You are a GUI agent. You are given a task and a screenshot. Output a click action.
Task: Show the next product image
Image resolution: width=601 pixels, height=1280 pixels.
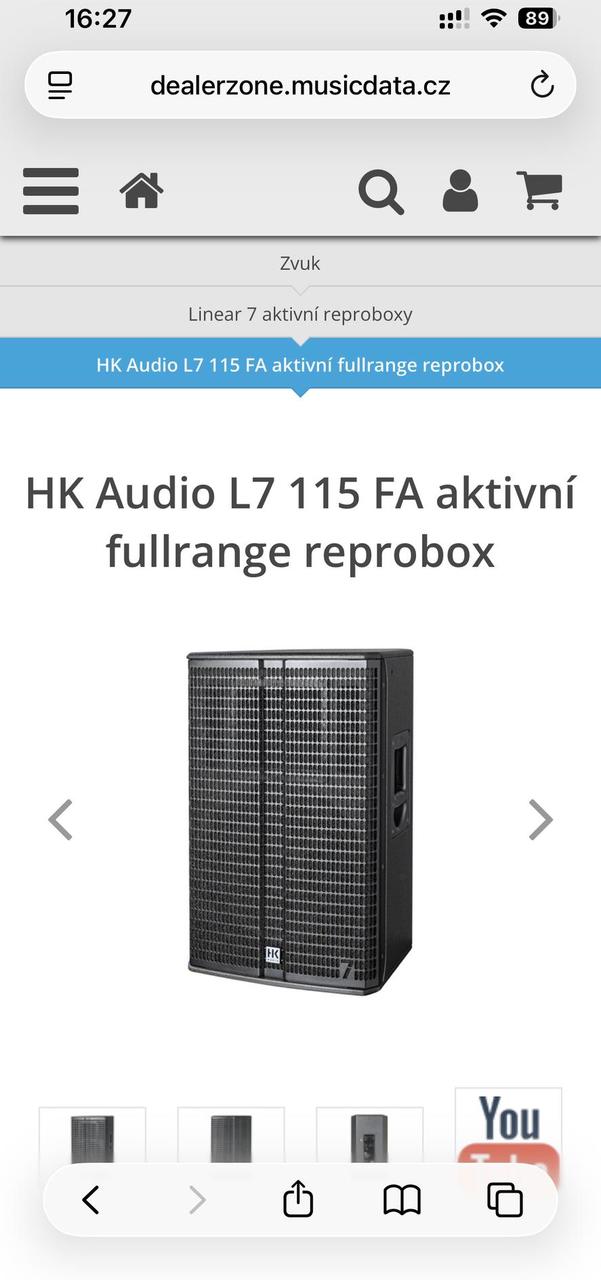pos(540,820)
